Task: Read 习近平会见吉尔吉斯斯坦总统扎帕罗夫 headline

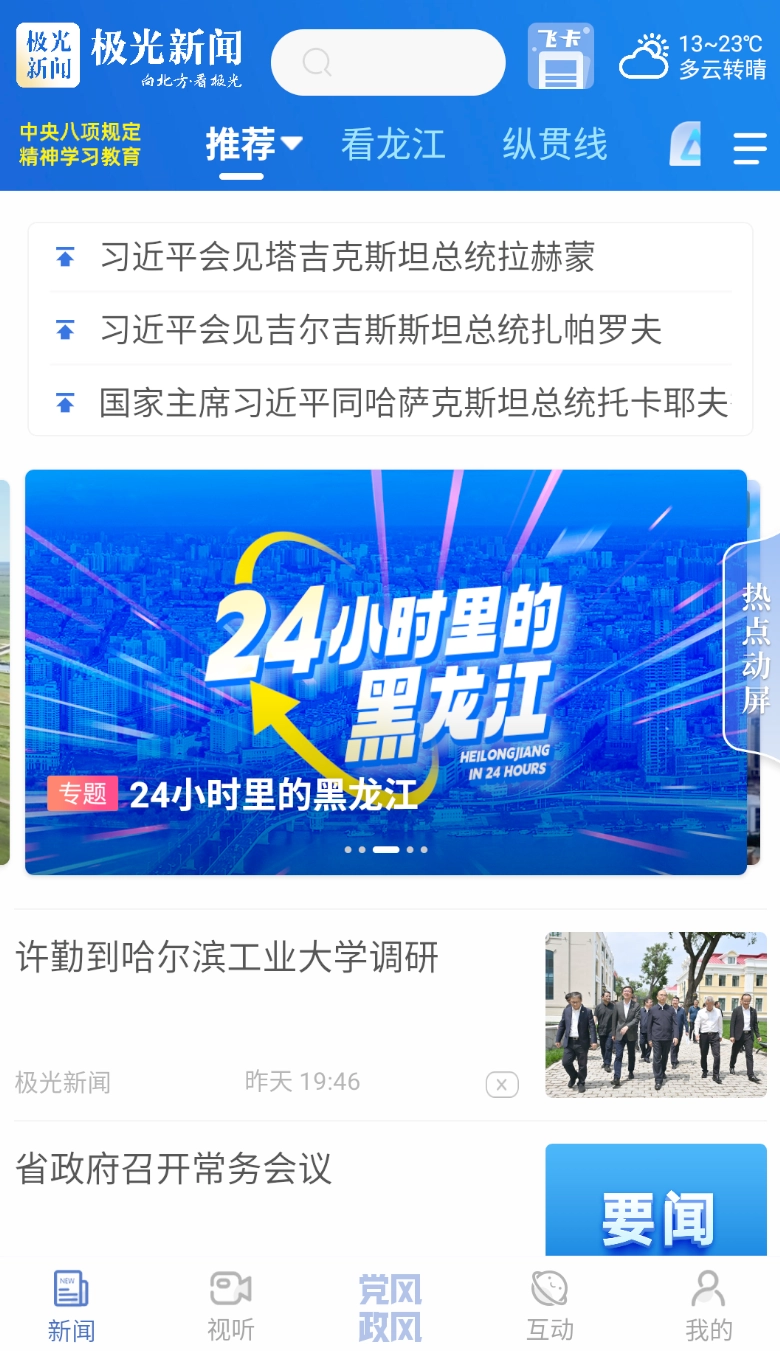Action: click(380, 330)
